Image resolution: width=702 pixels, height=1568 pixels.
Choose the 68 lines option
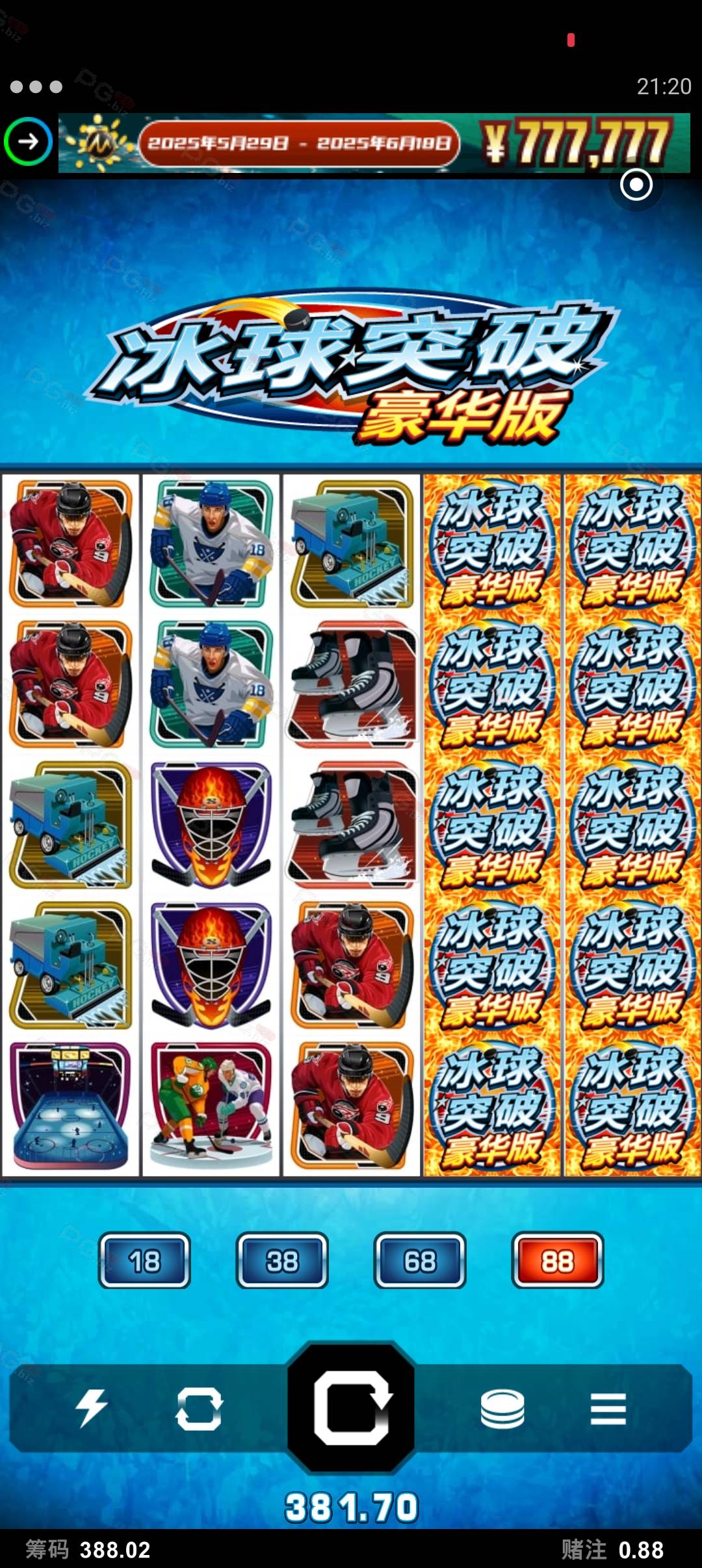pos(420,1261)
